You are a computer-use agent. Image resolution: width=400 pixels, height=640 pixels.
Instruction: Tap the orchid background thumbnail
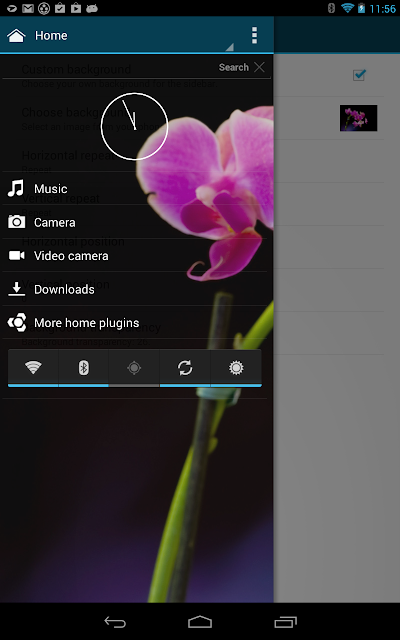[x=358, y=118]
